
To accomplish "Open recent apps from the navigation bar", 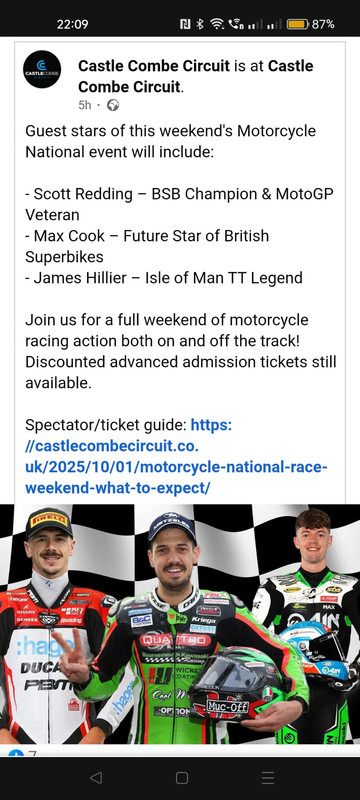I will [268, 778].
